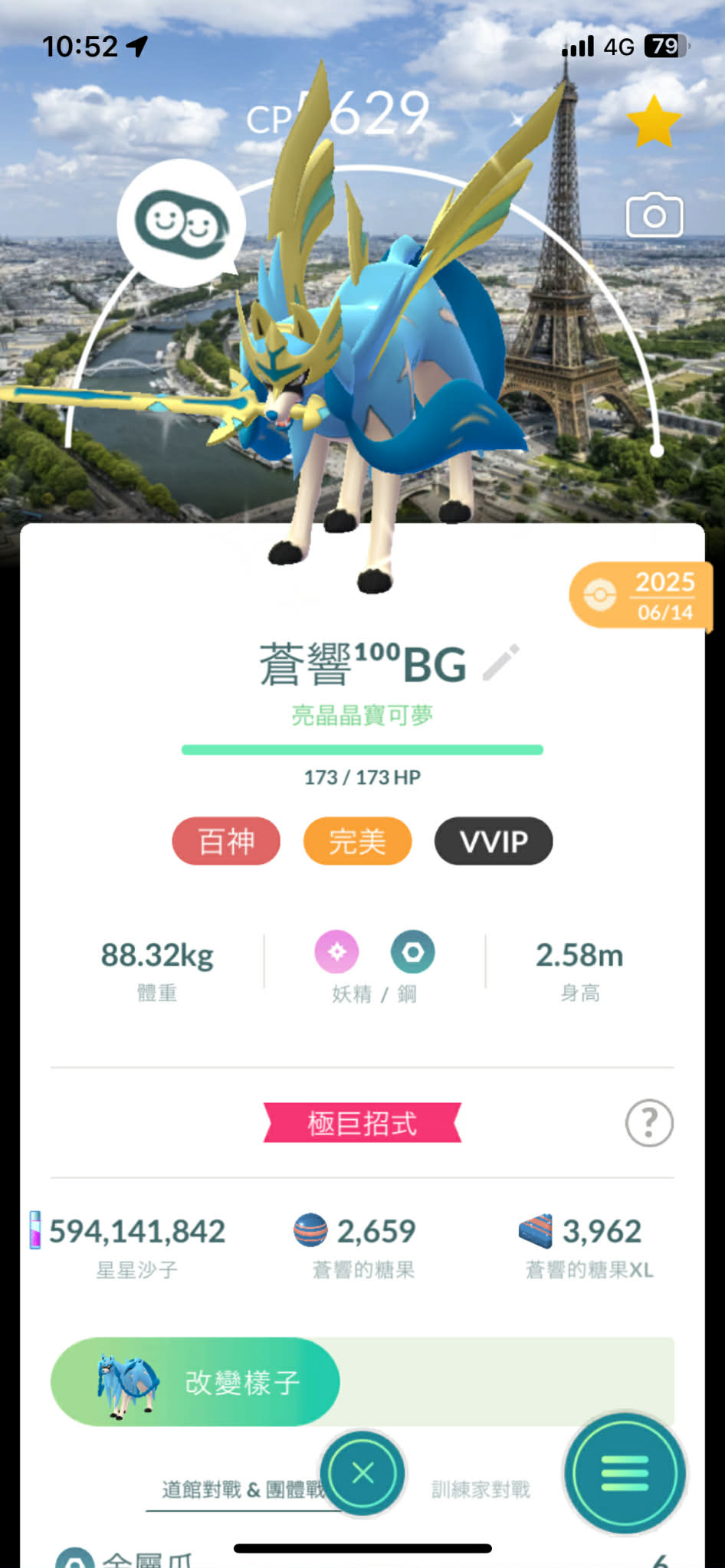Tap the 百神 tag chip
725x1568 pixels.
coord(226,841)
